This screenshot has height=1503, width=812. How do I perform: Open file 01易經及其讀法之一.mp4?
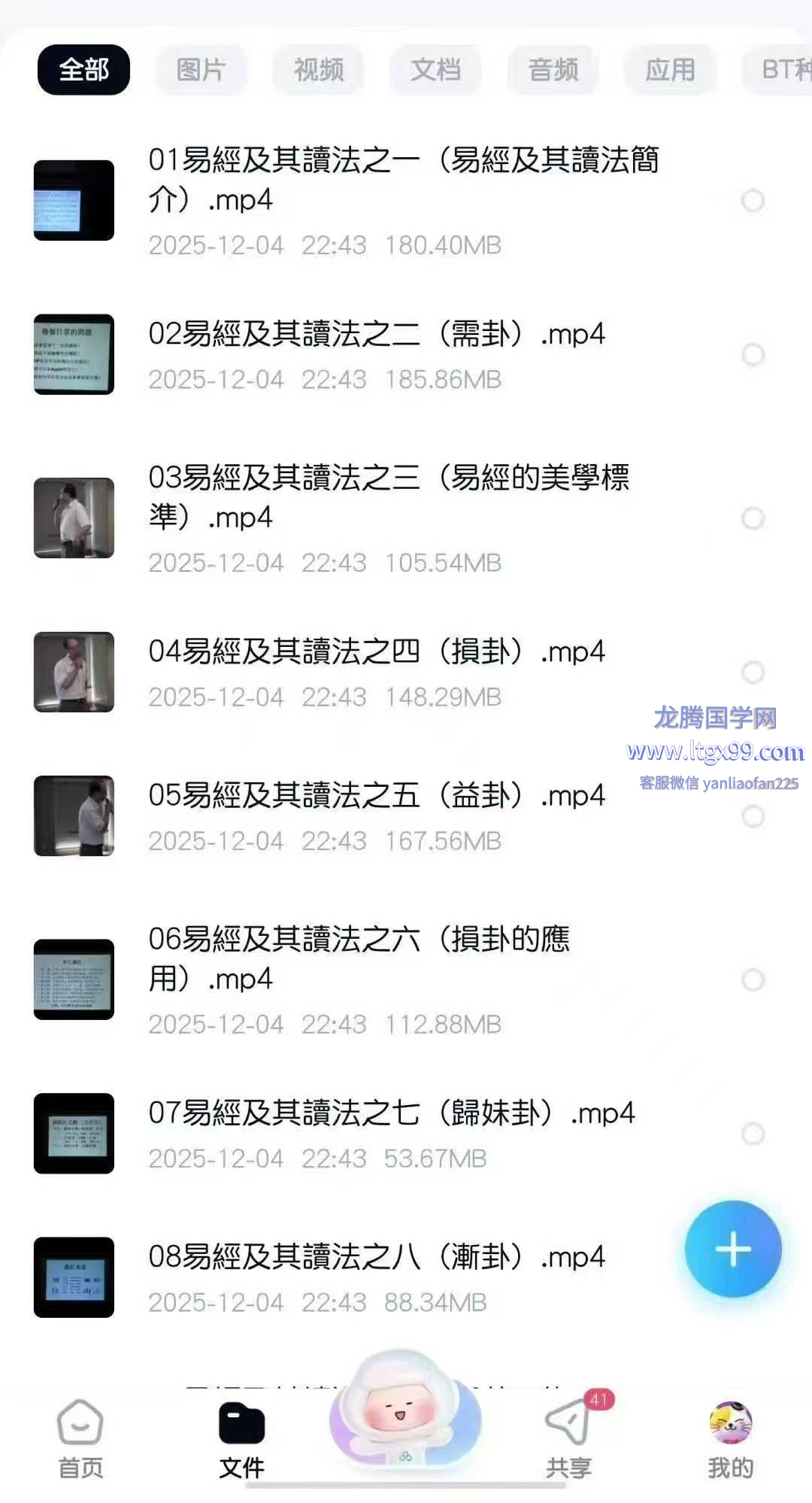coord(403,179)
